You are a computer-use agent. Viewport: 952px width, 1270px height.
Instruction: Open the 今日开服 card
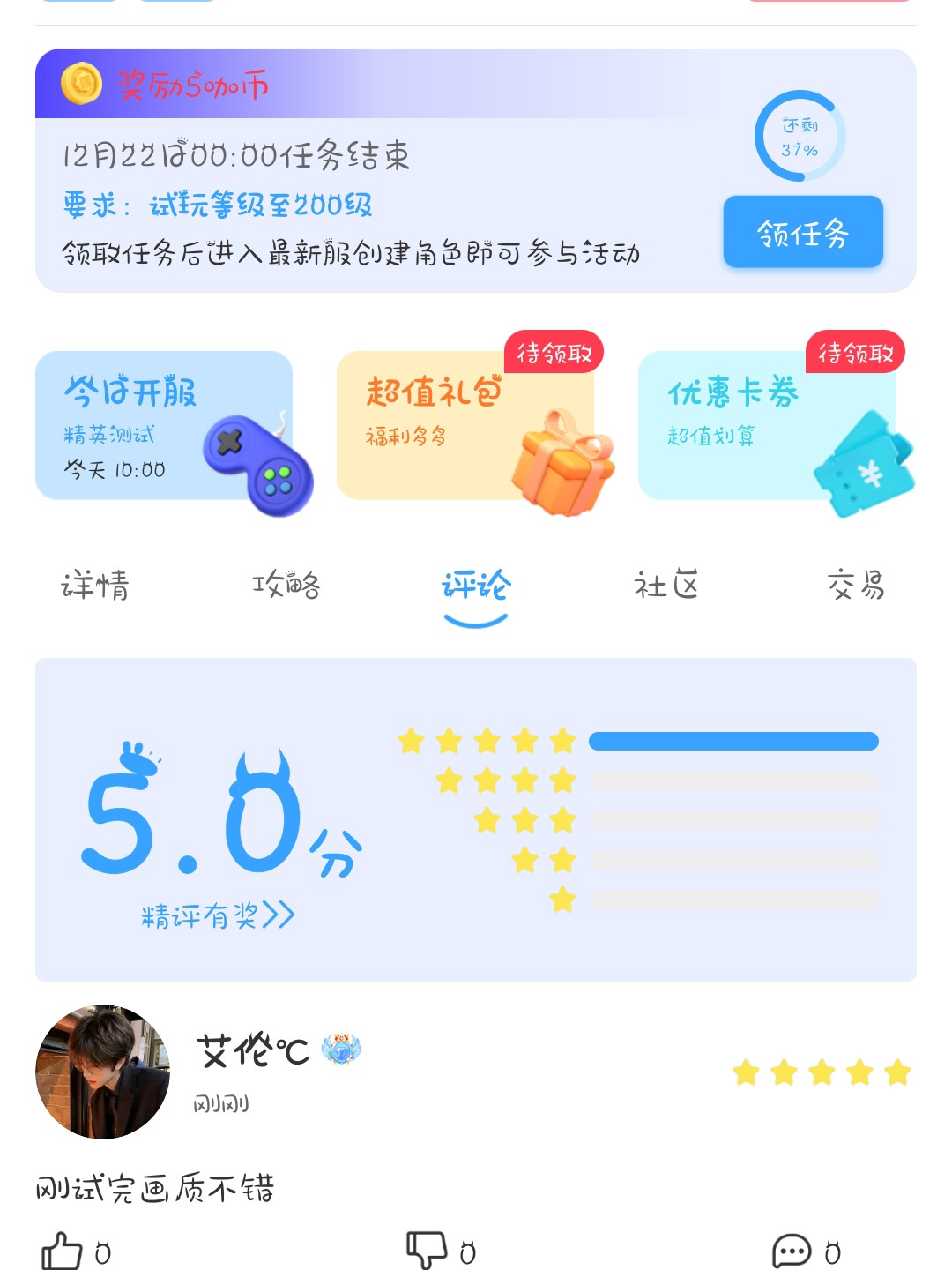(x=165, y=426)
